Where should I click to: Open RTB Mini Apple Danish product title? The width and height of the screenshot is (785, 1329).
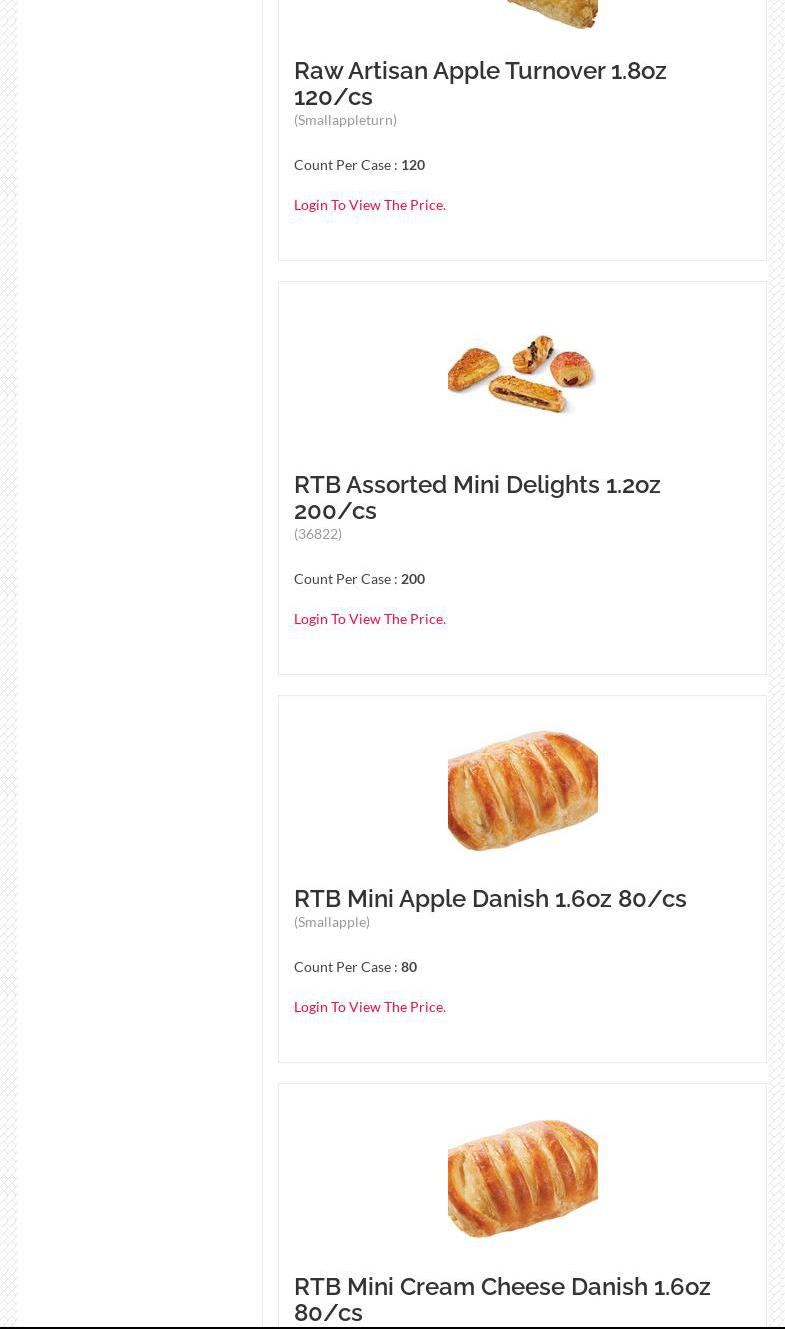[489, 898]
